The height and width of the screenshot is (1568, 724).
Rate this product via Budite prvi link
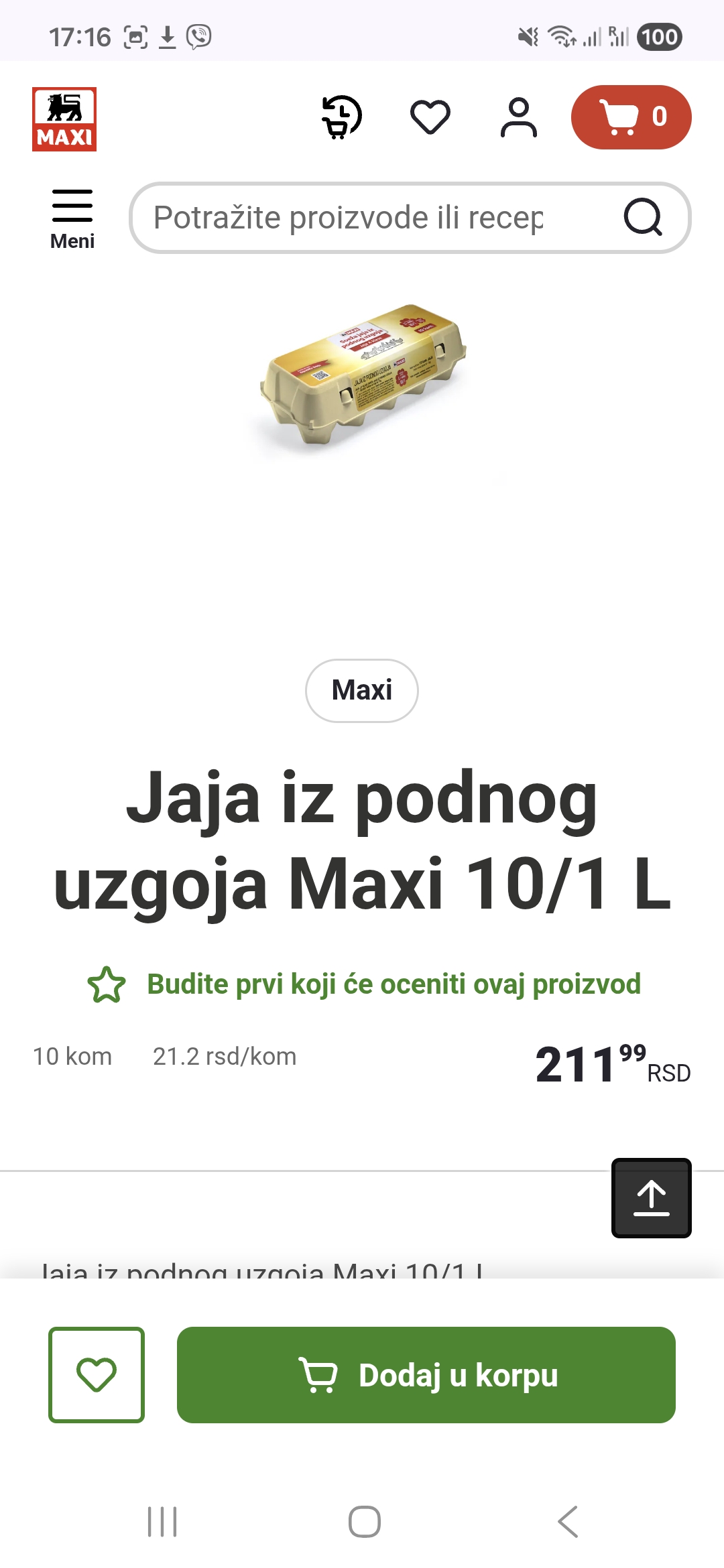tap(394, 984)
